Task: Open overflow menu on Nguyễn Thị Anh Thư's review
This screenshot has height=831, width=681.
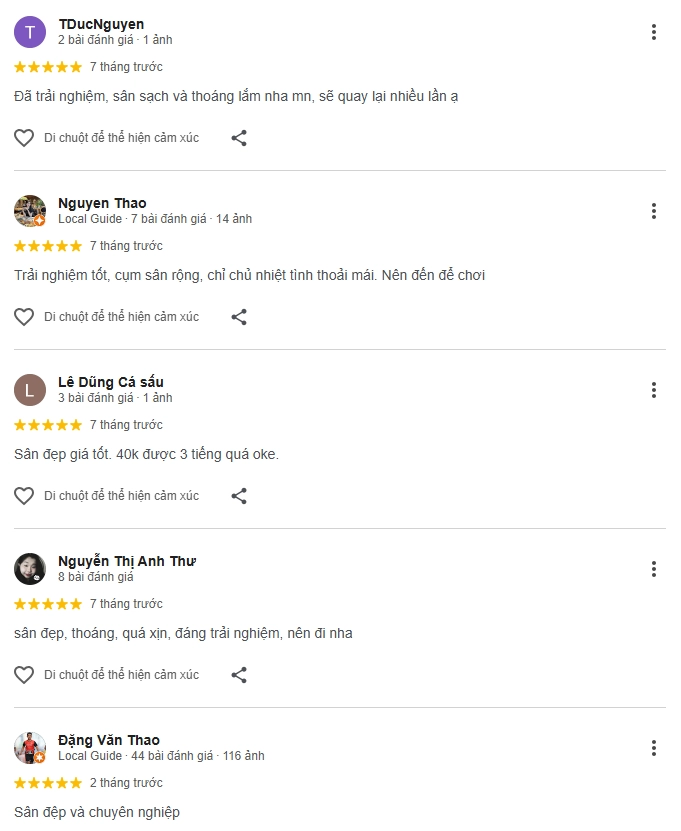Action: point(653,569)
